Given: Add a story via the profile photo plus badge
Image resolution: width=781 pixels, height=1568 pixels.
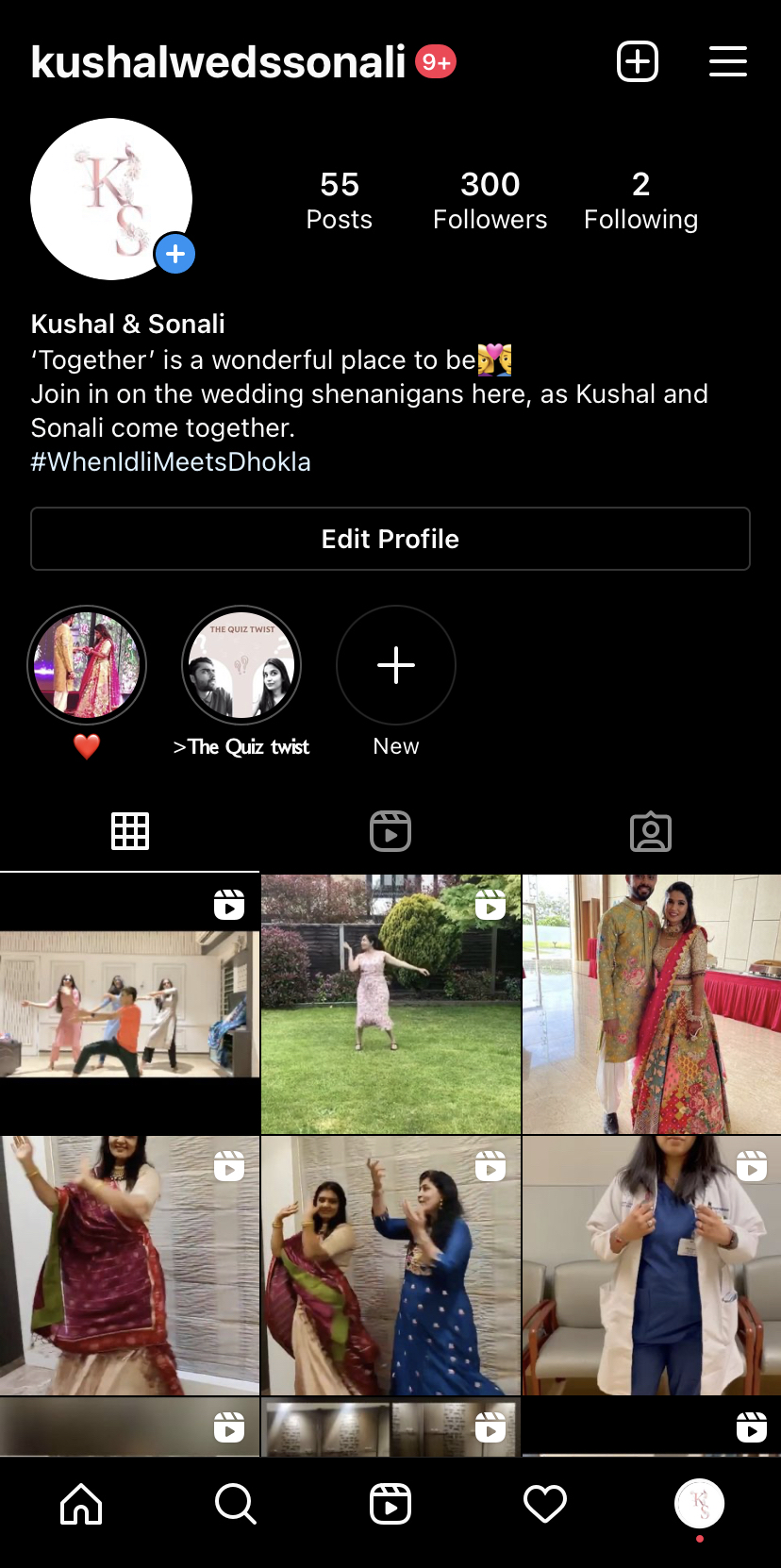Looking at the screenshot, I should (x=175, y=254).
